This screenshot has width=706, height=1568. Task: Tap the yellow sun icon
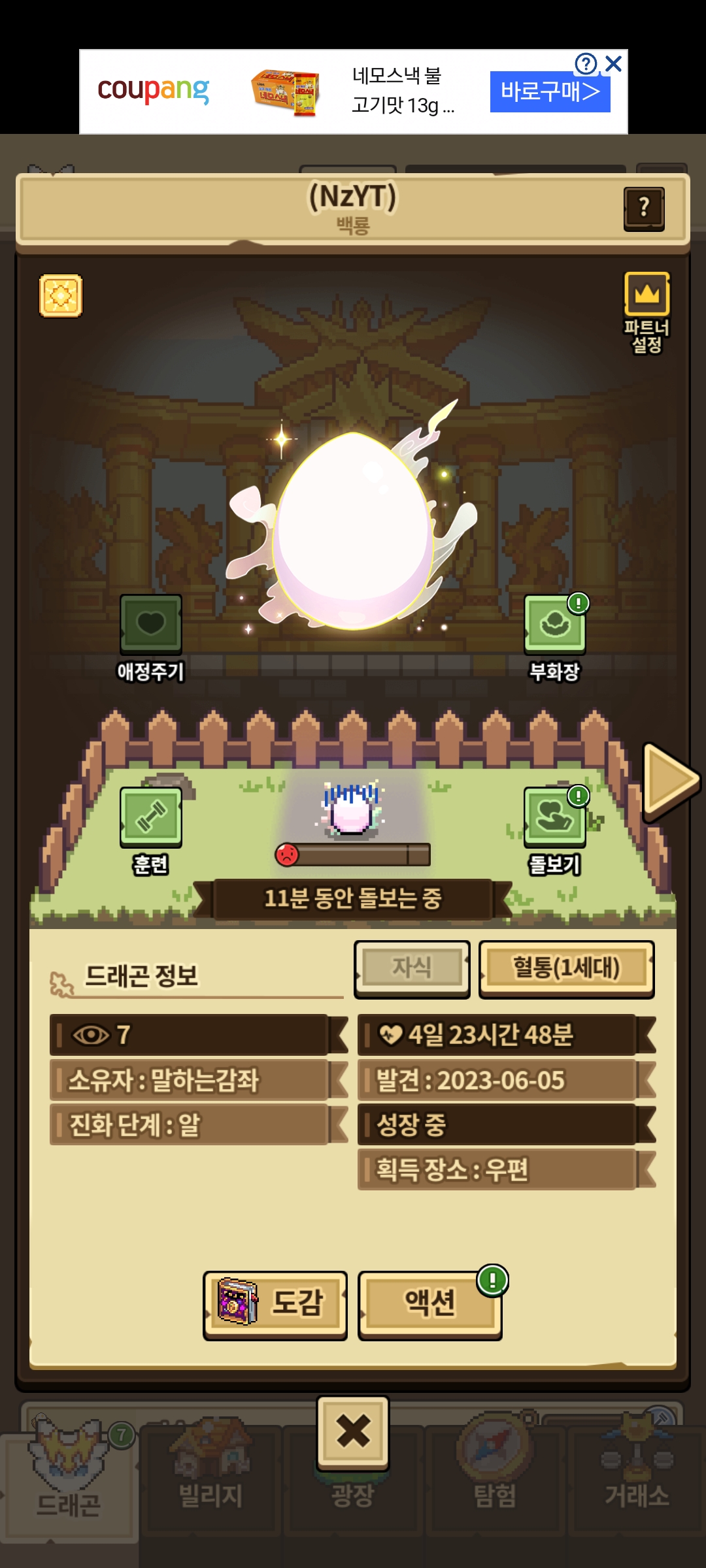point(61,296)
